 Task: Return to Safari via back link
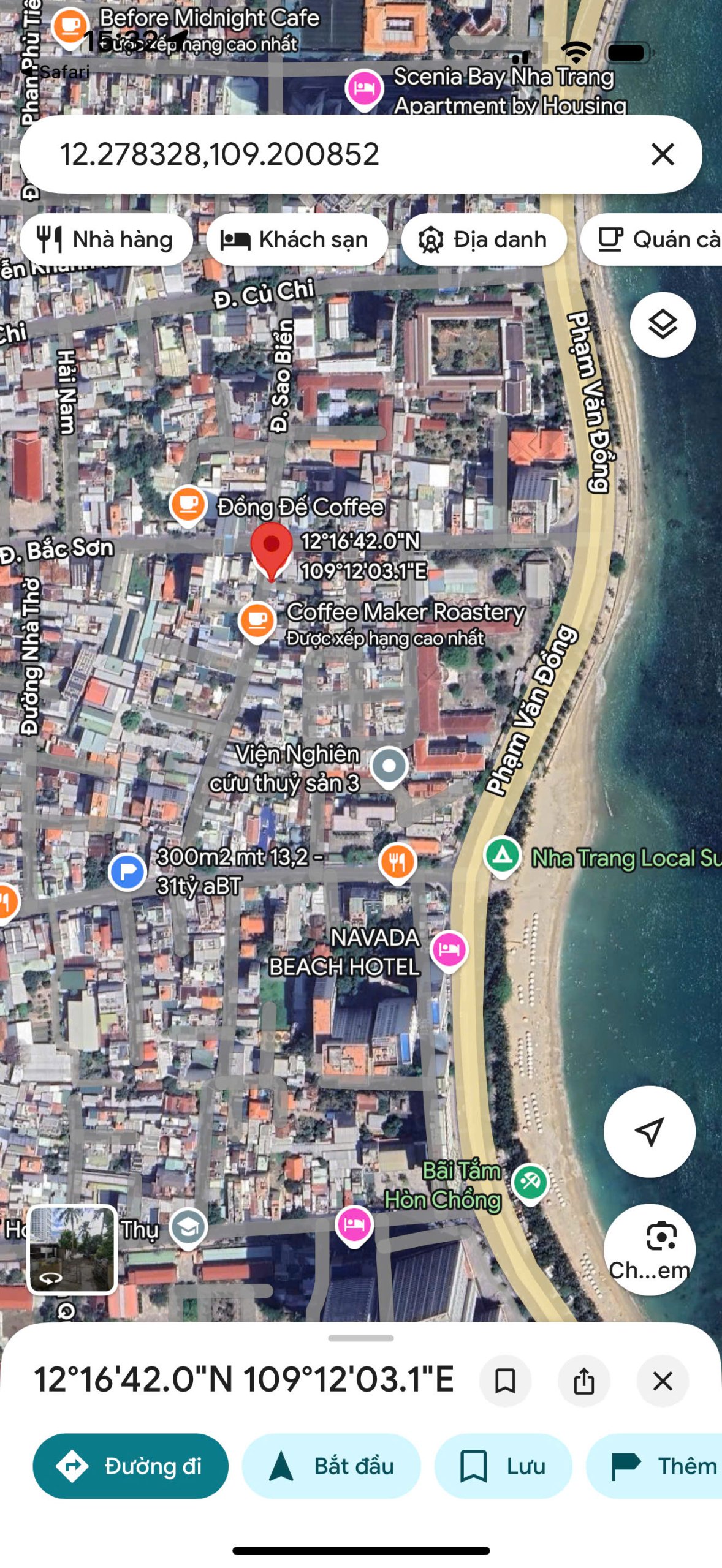tap(56, 72)
